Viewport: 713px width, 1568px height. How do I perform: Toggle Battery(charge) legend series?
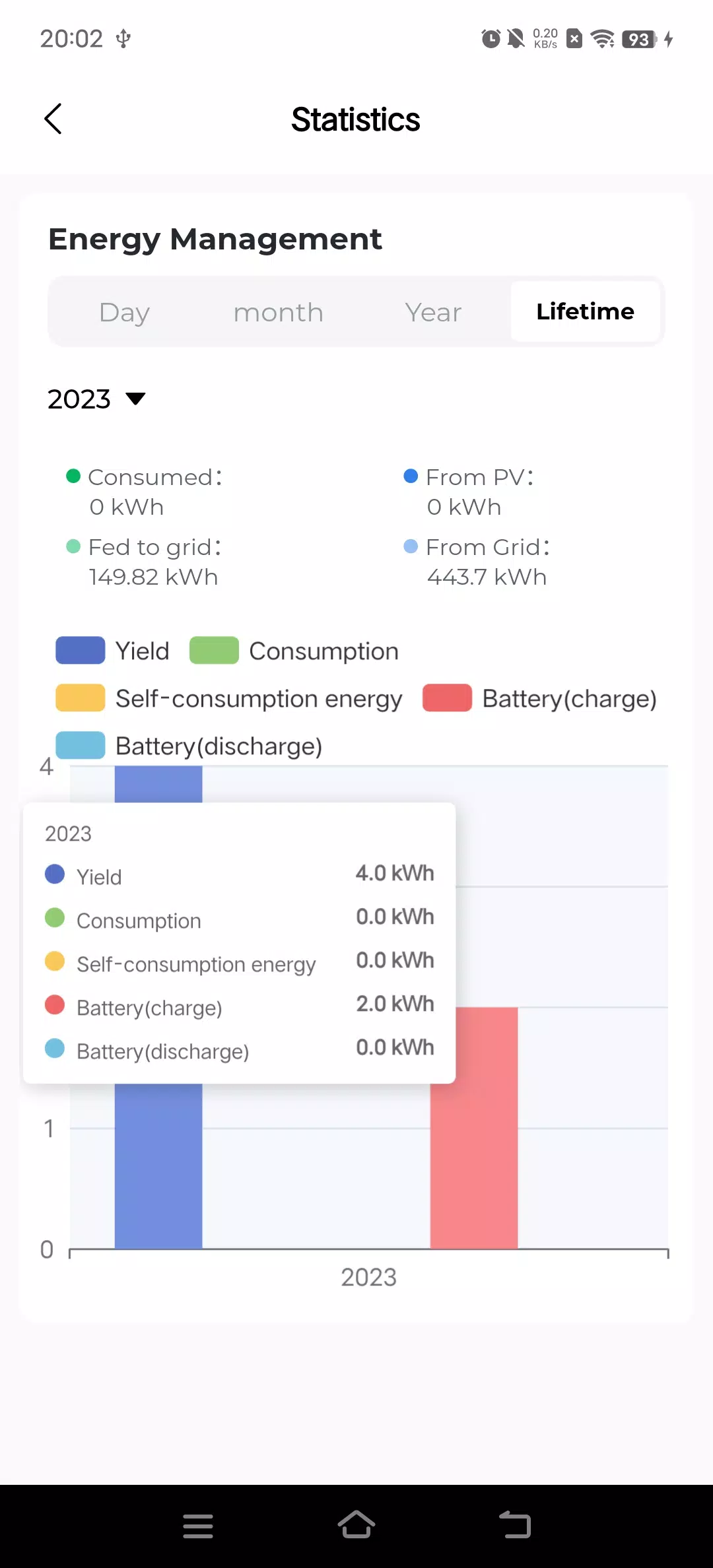(x=539, y=698)
